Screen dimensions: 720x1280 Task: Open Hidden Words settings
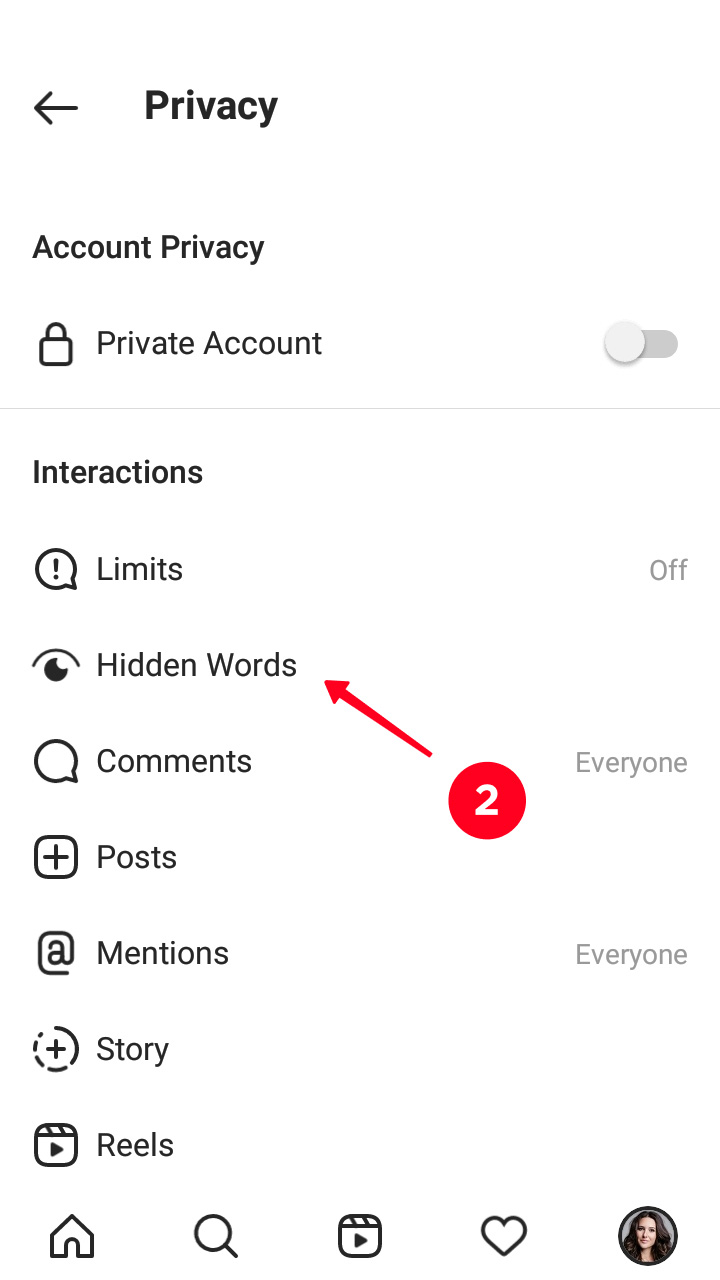(x=360, y=665)
